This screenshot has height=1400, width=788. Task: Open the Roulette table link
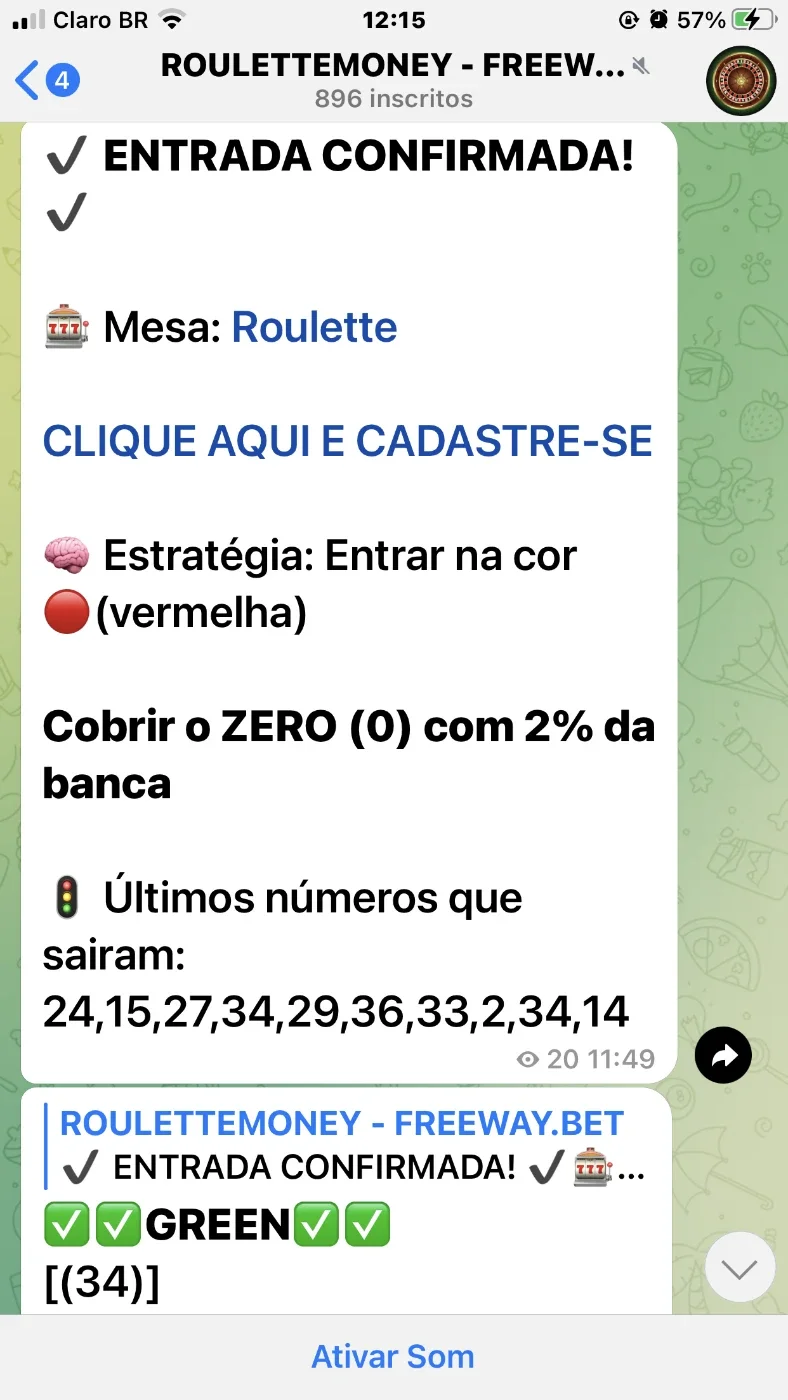(x=314, y=327)
